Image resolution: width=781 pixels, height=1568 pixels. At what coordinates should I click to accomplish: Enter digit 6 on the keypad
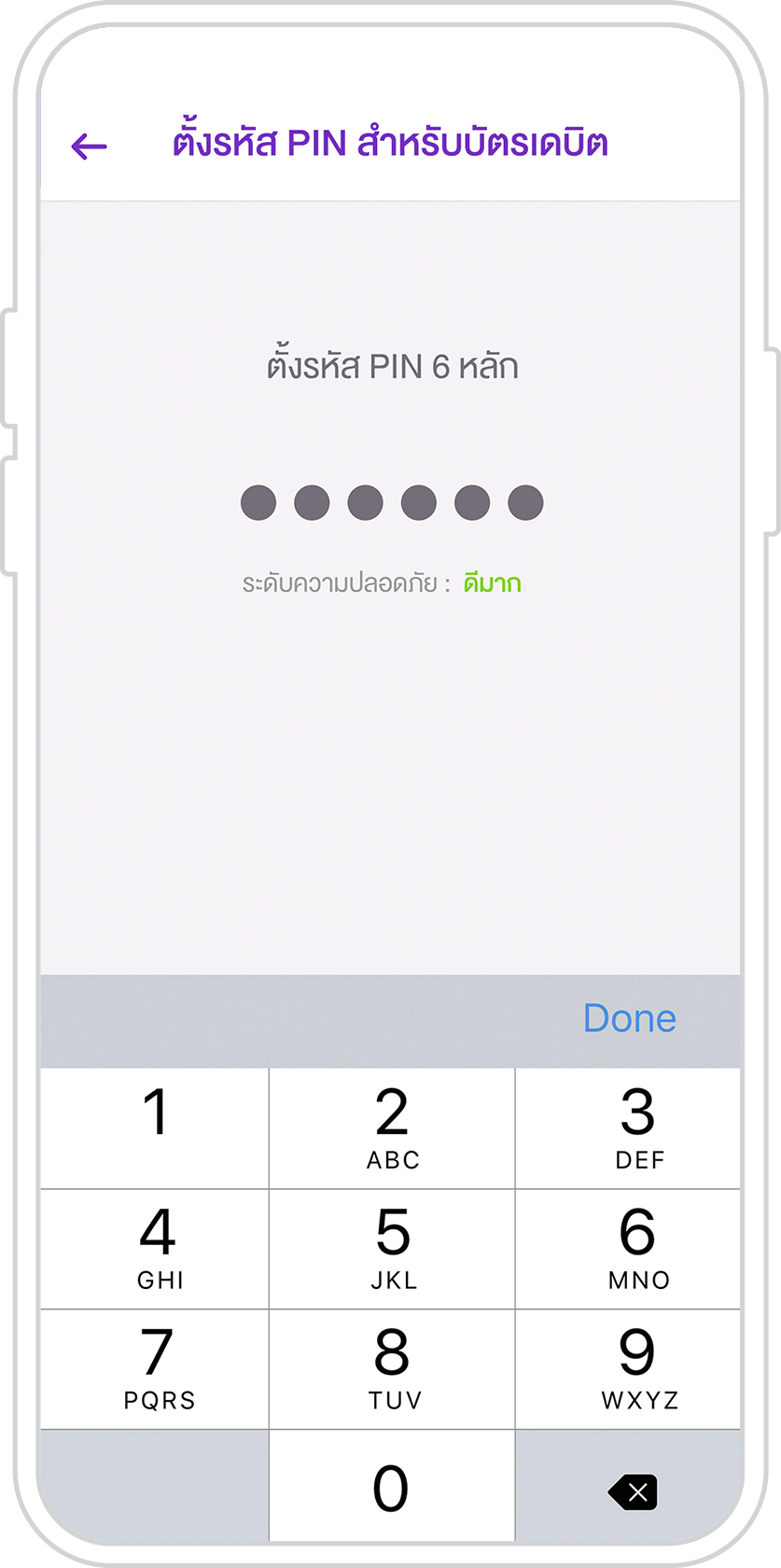coord(628,1249)
